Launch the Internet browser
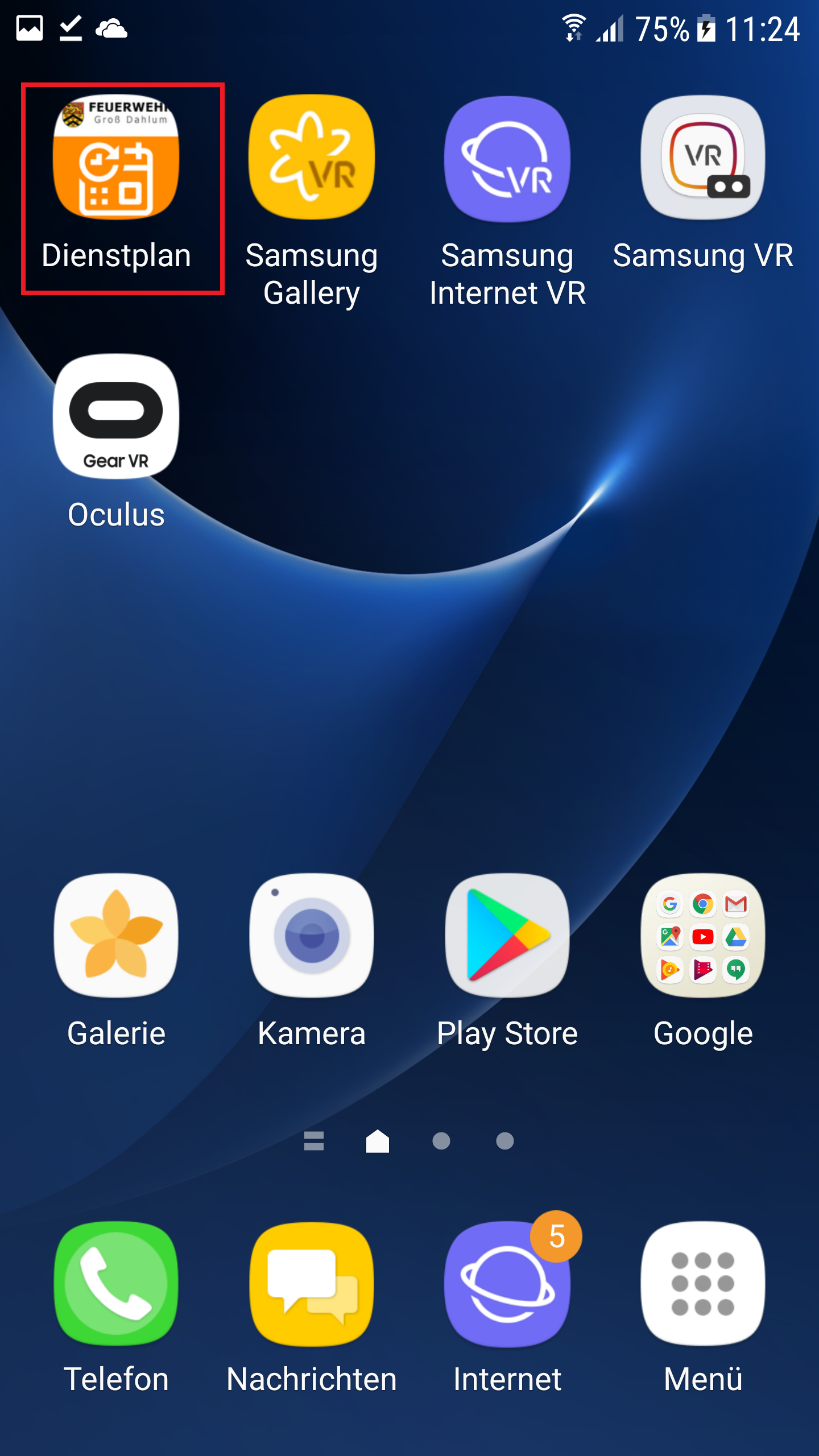This screenshot has height=1456, width=819. tap(507, 1284)
